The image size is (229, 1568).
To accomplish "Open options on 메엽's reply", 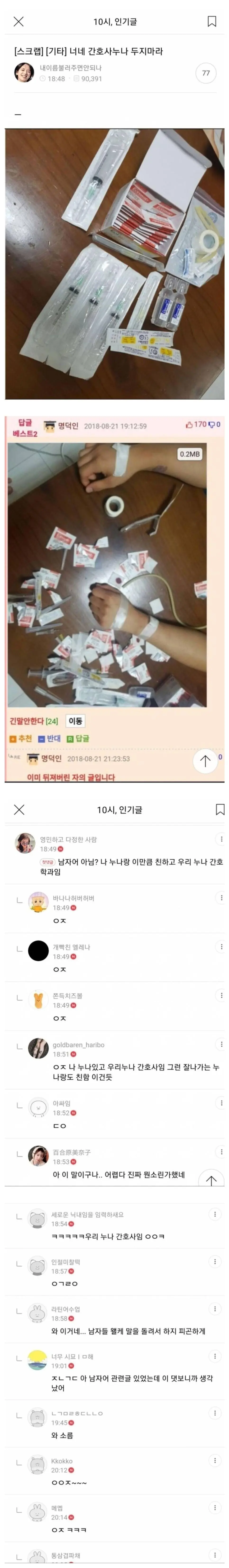I will point(214,1507).
